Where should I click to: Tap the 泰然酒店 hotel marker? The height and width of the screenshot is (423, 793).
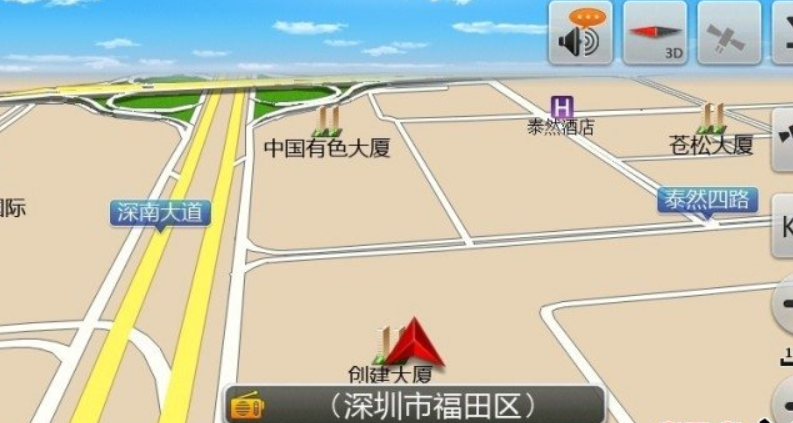[x=563, y=106]
